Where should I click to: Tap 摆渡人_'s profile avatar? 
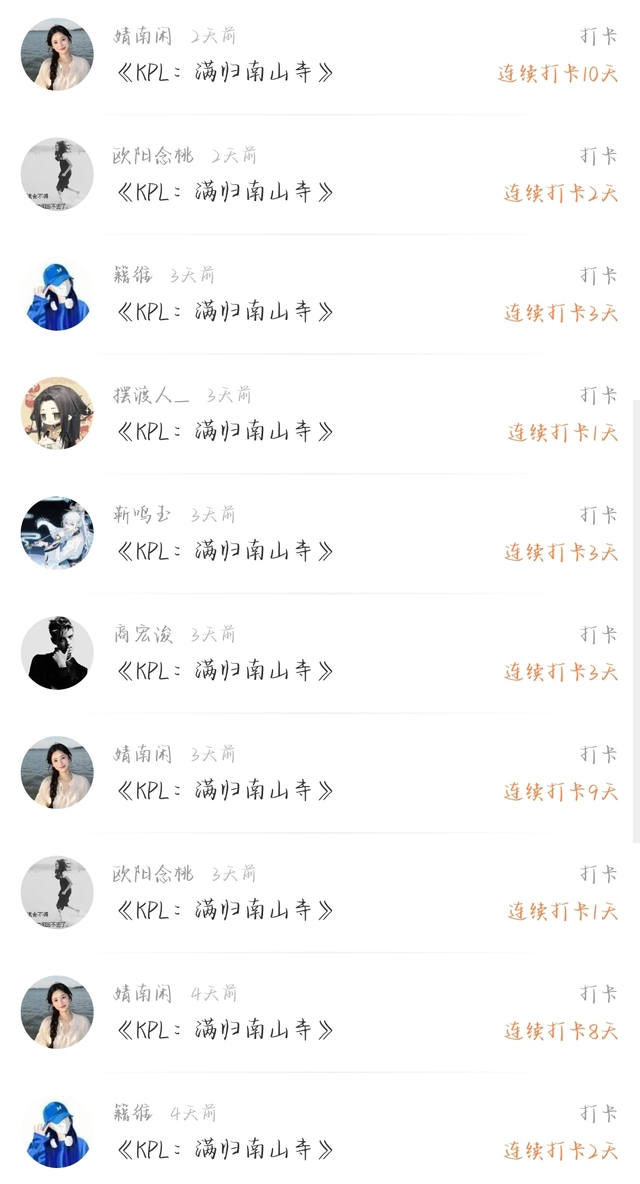click(x=57, y=413)
